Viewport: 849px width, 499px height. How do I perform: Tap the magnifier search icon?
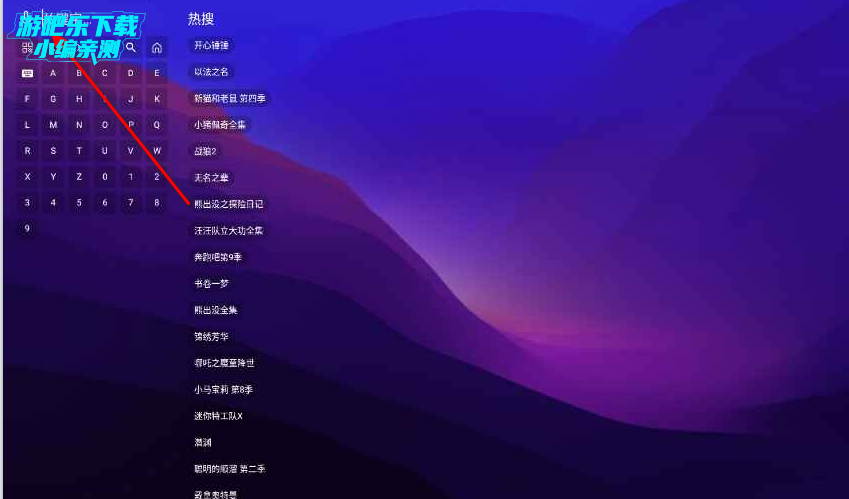point(130,47)
